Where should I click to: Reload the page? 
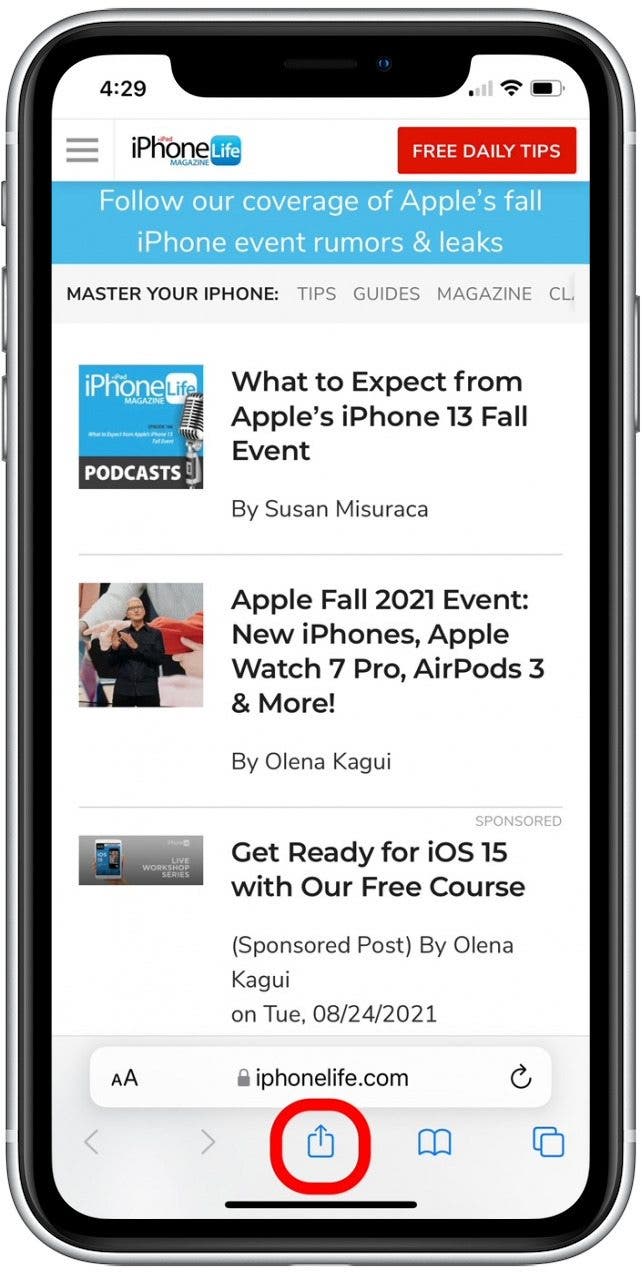(x=520, y=1077)
